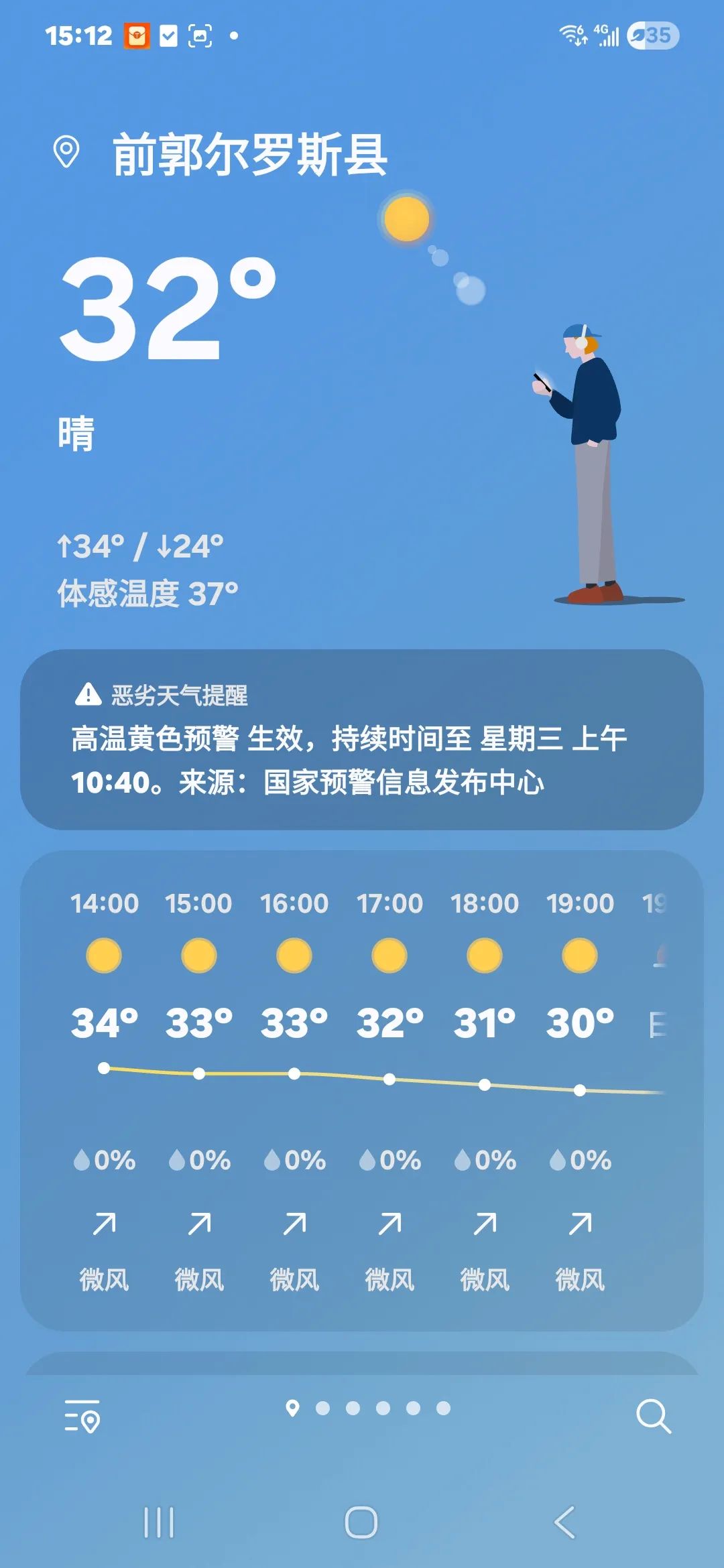Search for a city with the magnifier
Screen dimensions: 724x1568
[x=653, y=1415]
